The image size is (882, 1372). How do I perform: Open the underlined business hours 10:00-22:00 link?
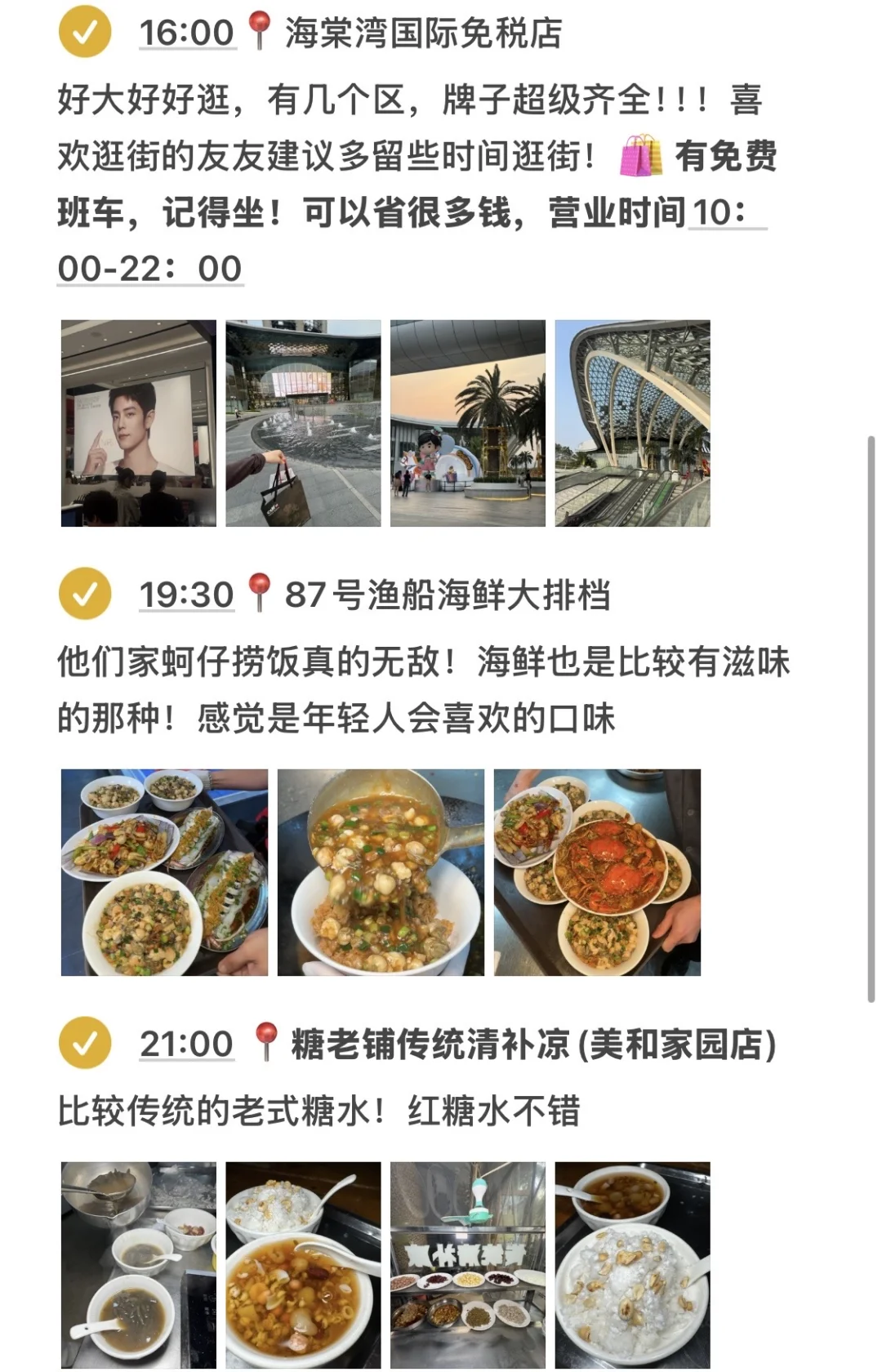point(150,268)
